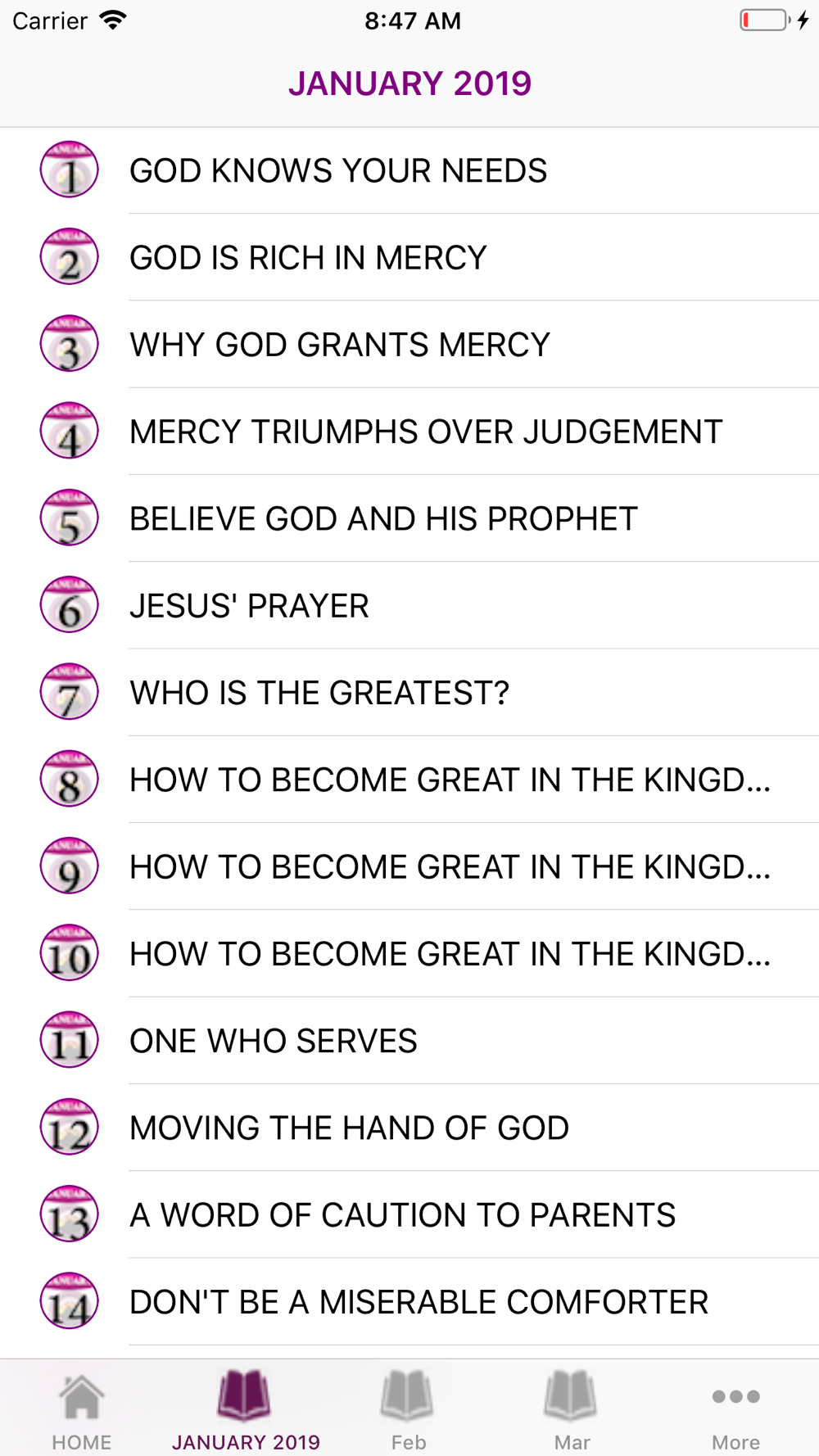Open day 1 'God Knows Your Needs'

pyautogui.click(x=337, y=171)
